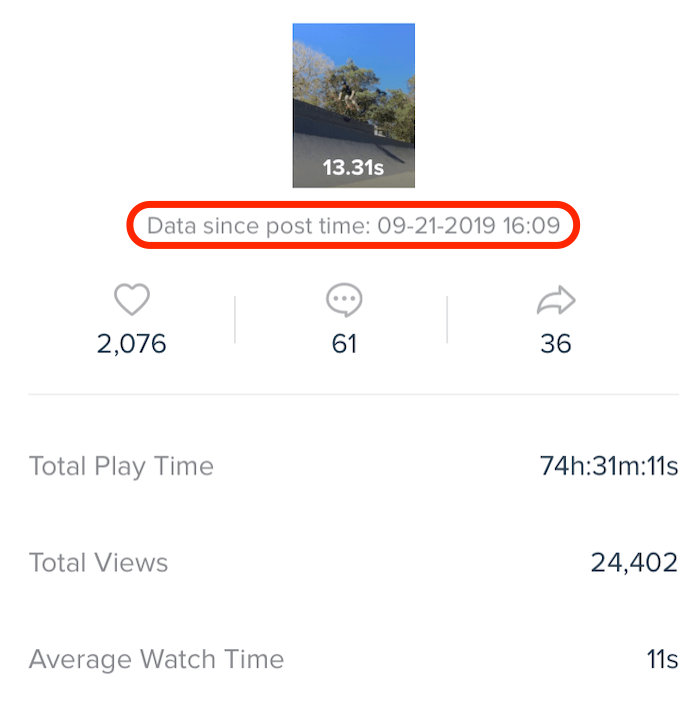Open the 13.31s video thumbnail

coord(353,106)
